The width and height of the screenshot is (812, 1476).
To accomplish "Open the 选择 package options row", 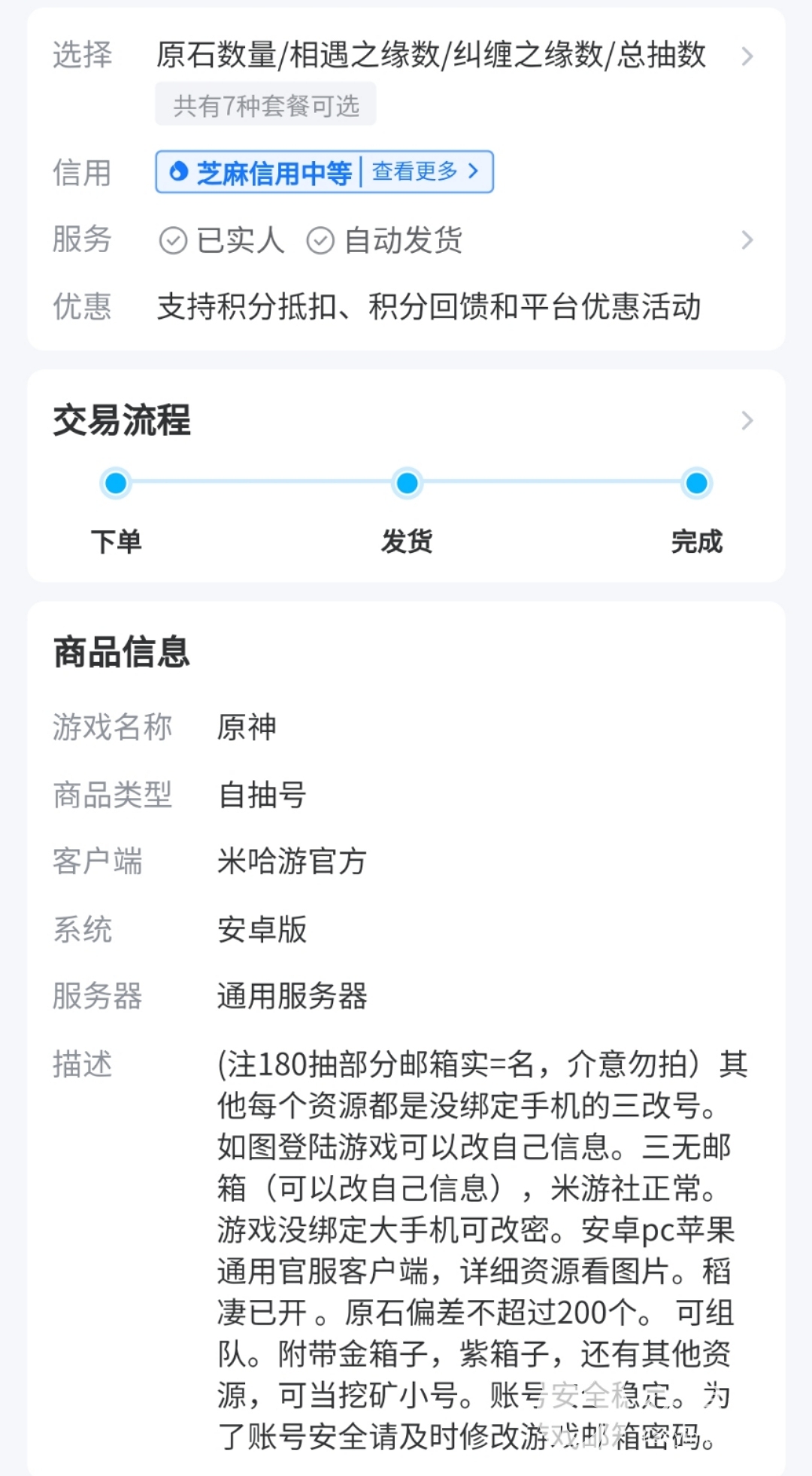I will 430,56.
